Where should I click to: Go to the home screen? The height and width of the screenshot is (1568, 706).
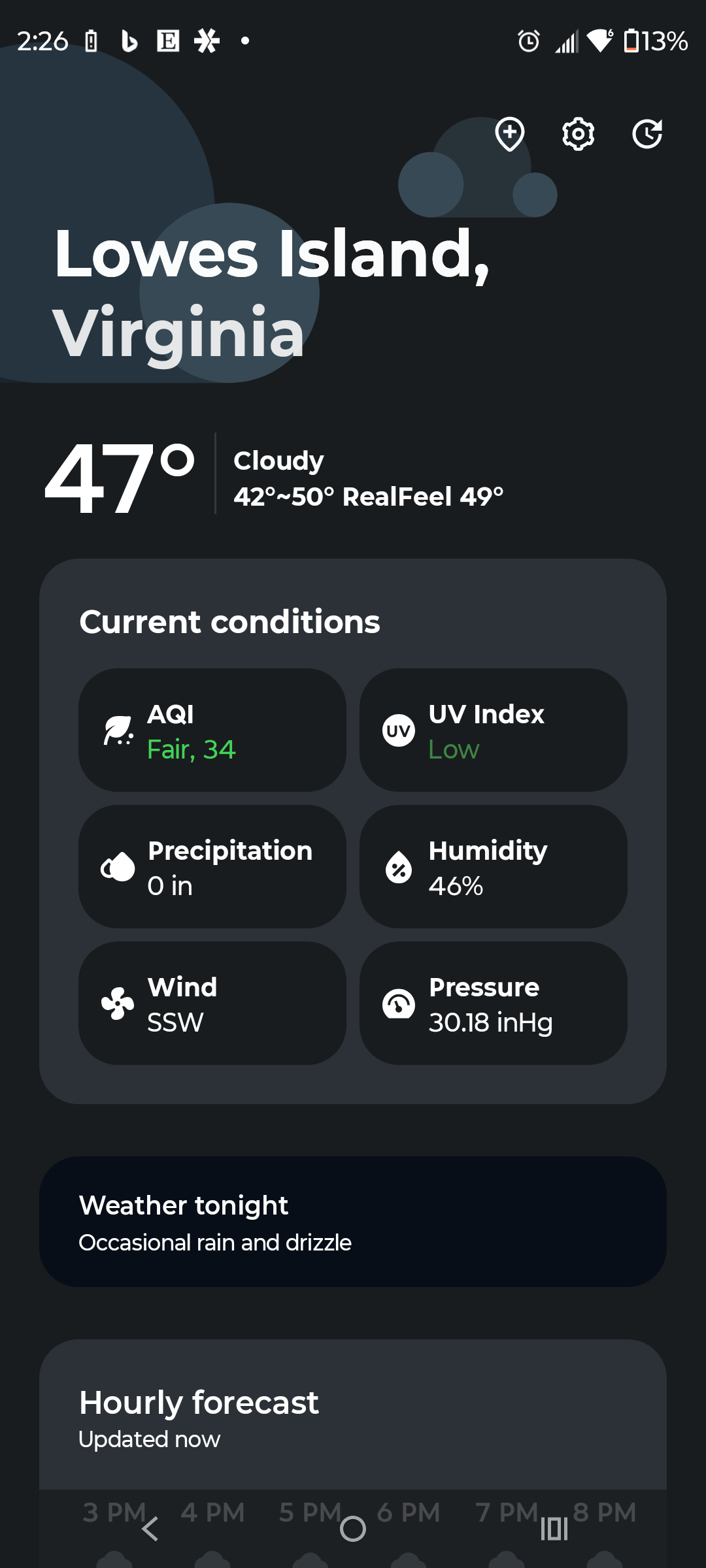click(353, 1529)
